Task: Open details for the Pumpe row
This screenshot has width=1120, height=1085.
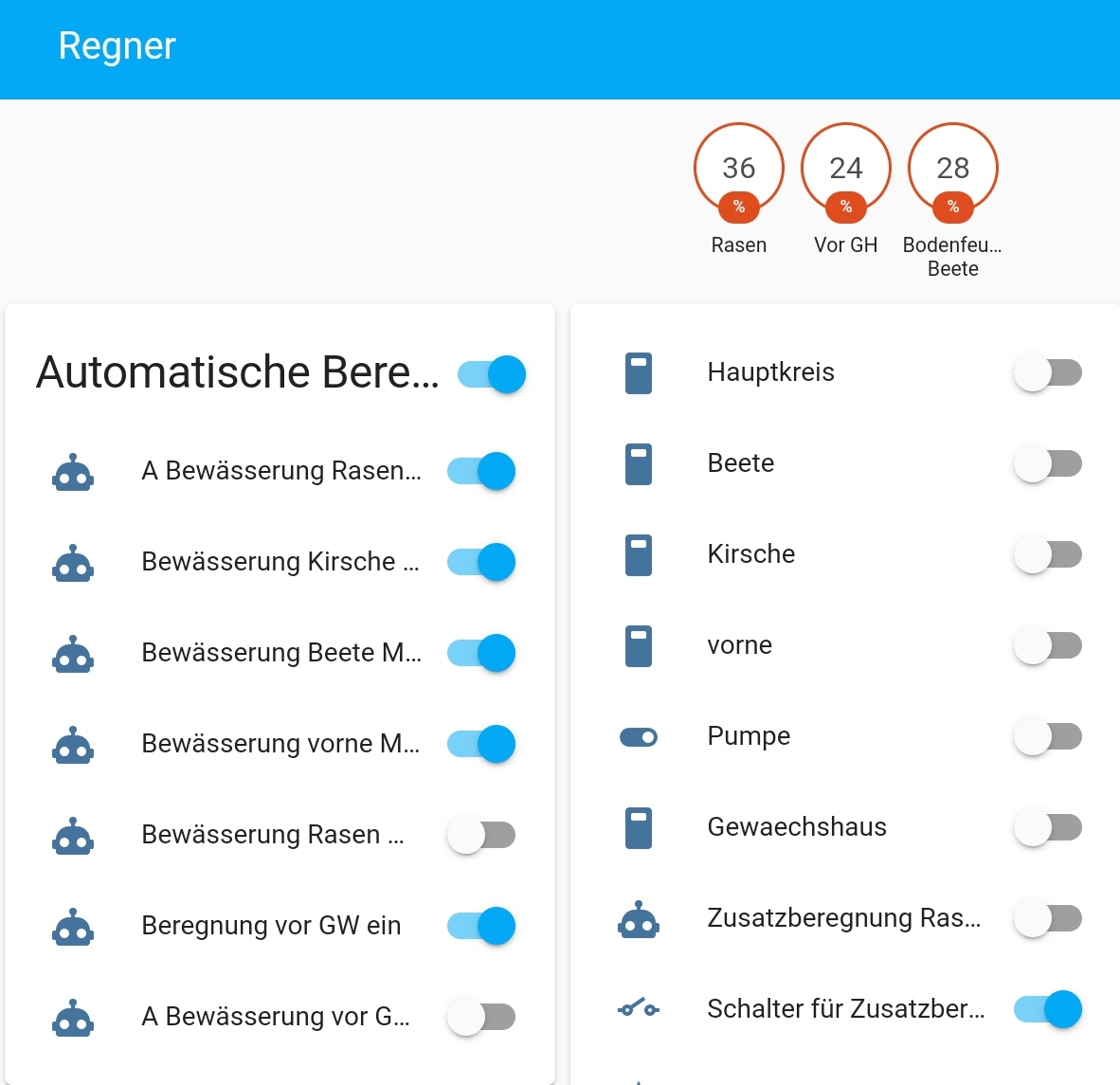Action: click(749, 736)
